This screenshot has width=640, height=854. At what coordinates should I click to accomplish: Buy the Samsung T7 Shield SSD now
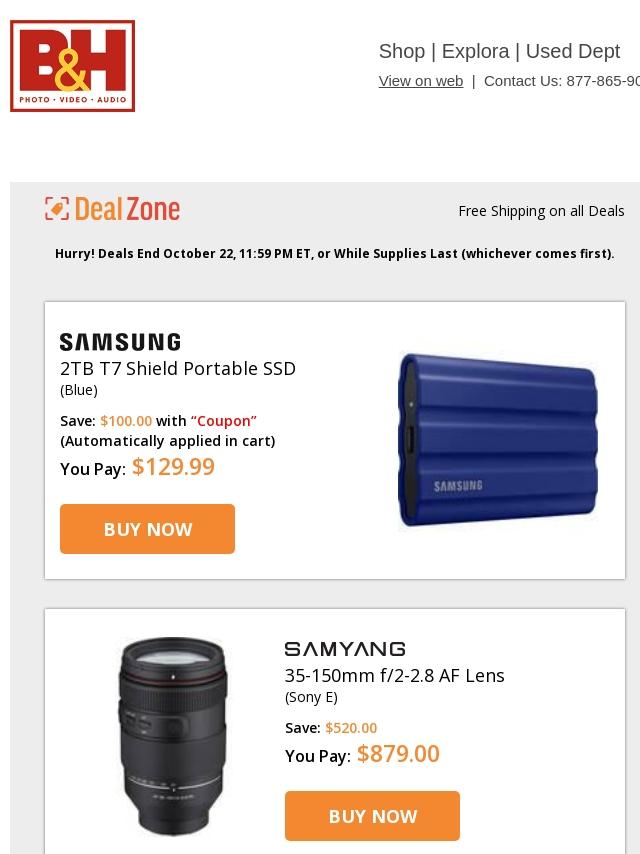pyautogui.click(x=147, y=529)
